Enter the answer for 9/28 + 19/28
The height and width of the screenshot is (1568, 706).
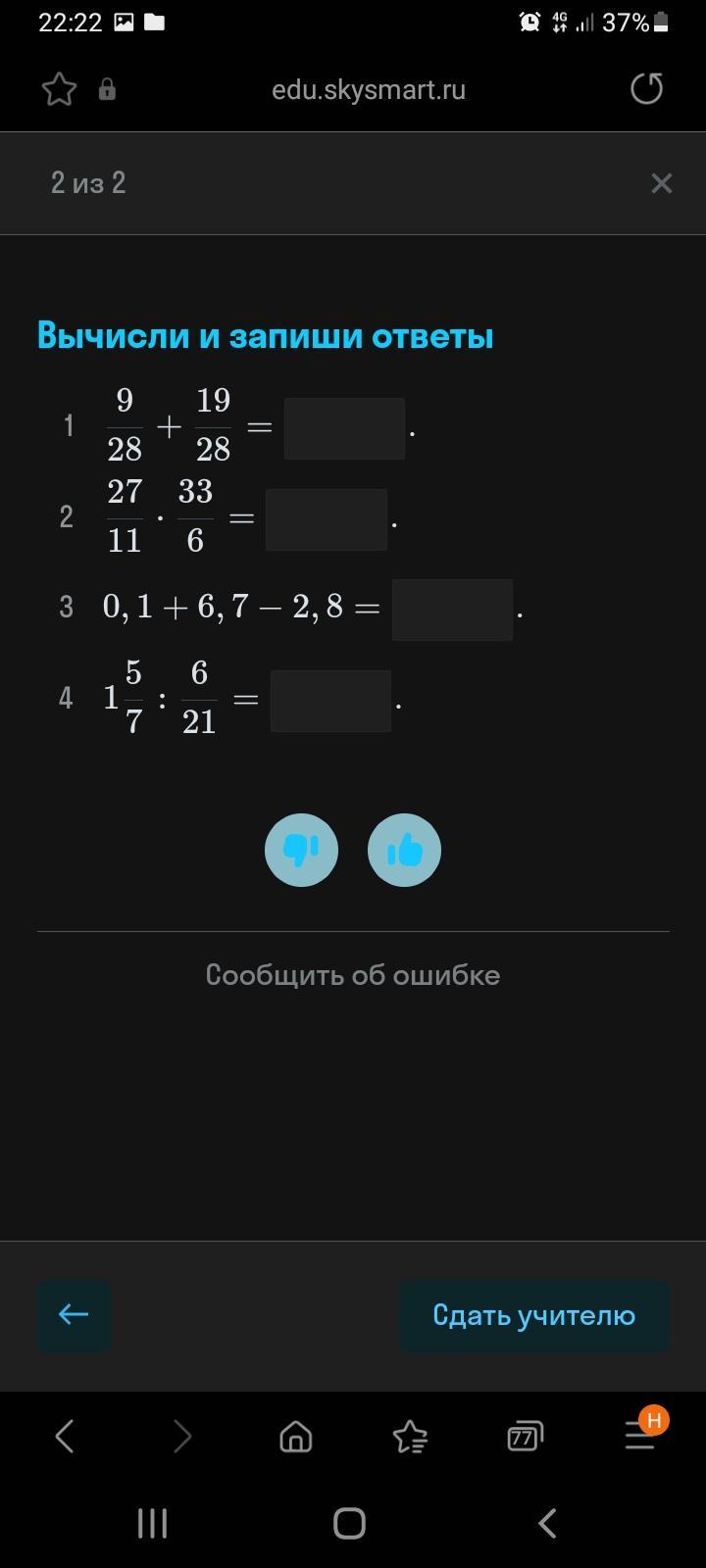344,428
